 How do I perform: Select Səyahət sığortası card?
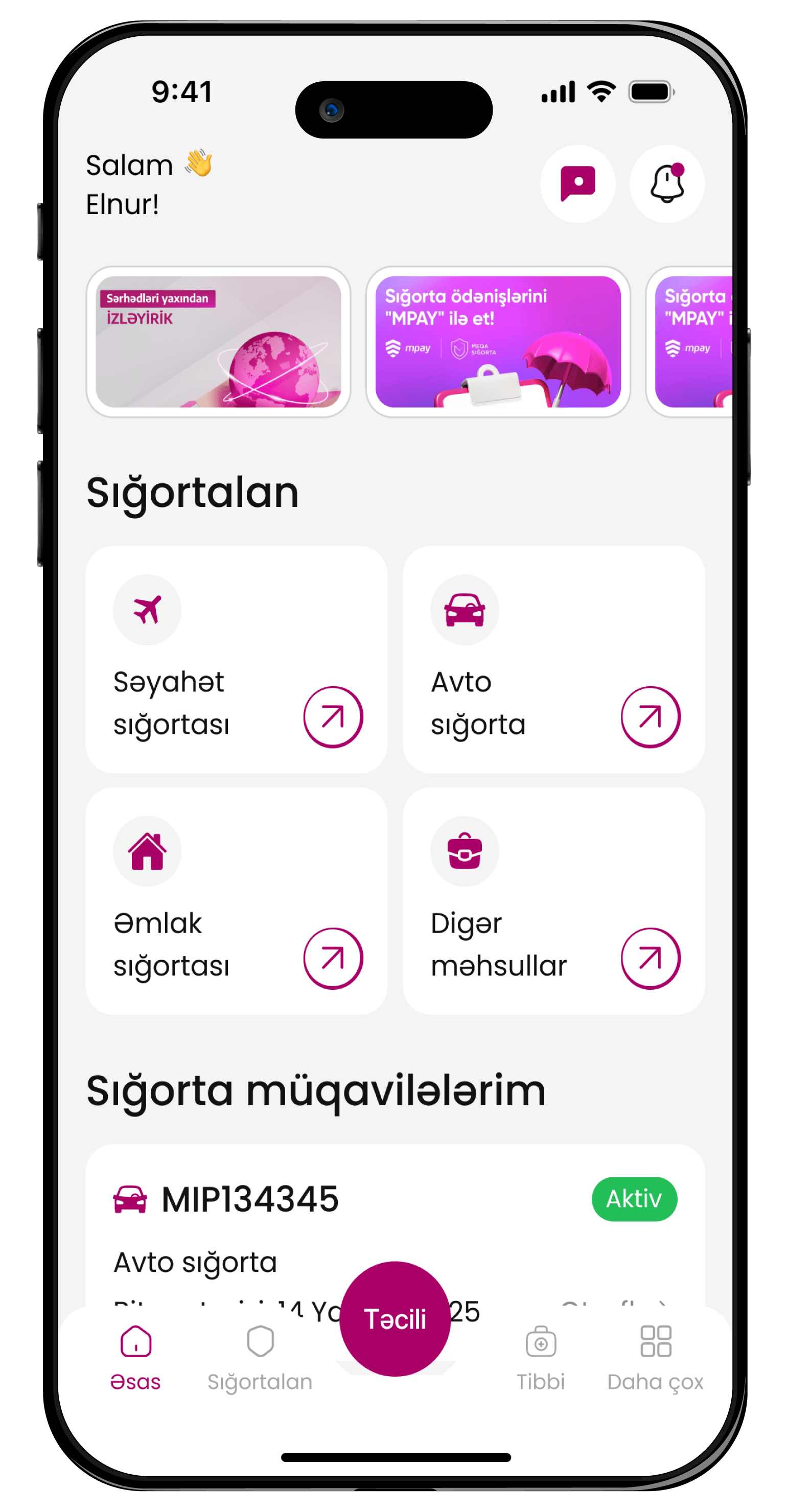point(236,659)
